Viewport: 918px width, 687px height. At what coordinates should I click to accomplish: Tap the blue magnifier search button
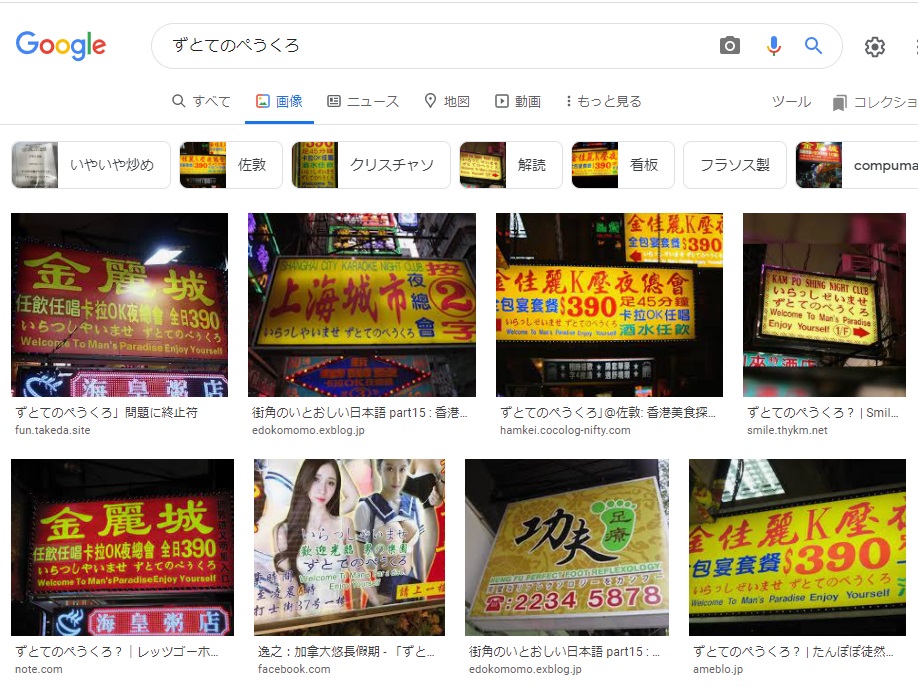[x=814, y=46]
